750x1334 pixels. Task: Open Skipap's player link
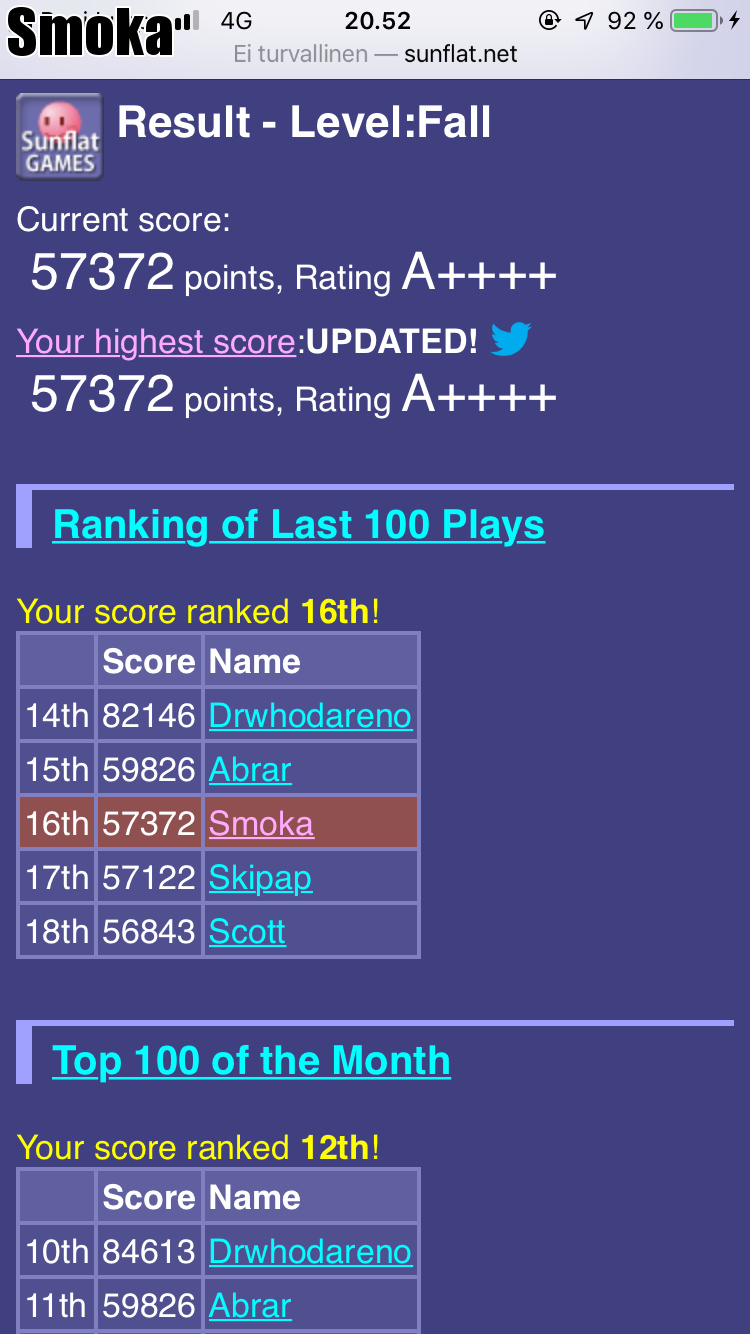(260, 878)
